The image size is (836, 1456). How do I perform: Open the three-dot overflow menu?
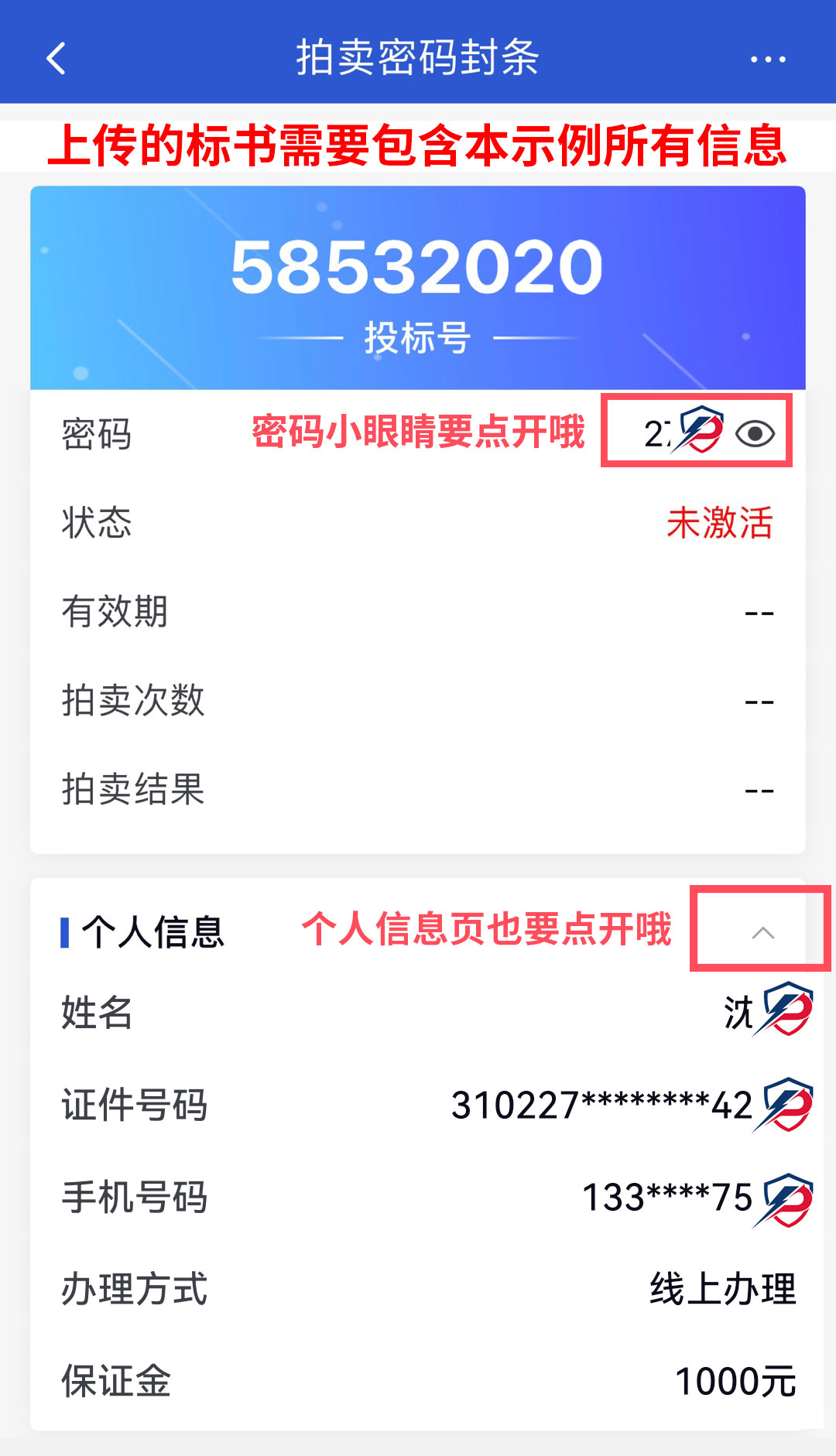(767, 59)
